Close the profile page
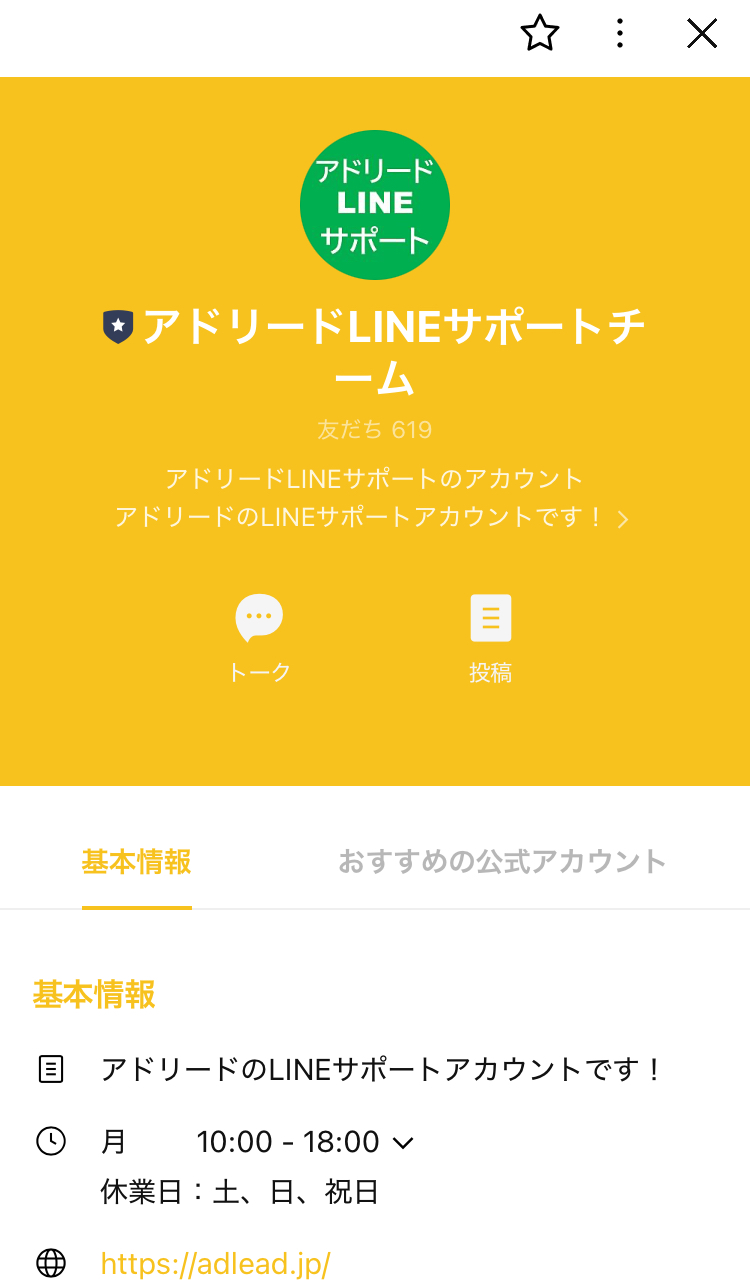Screen dimensions: 750x1283 coord(702,35)
